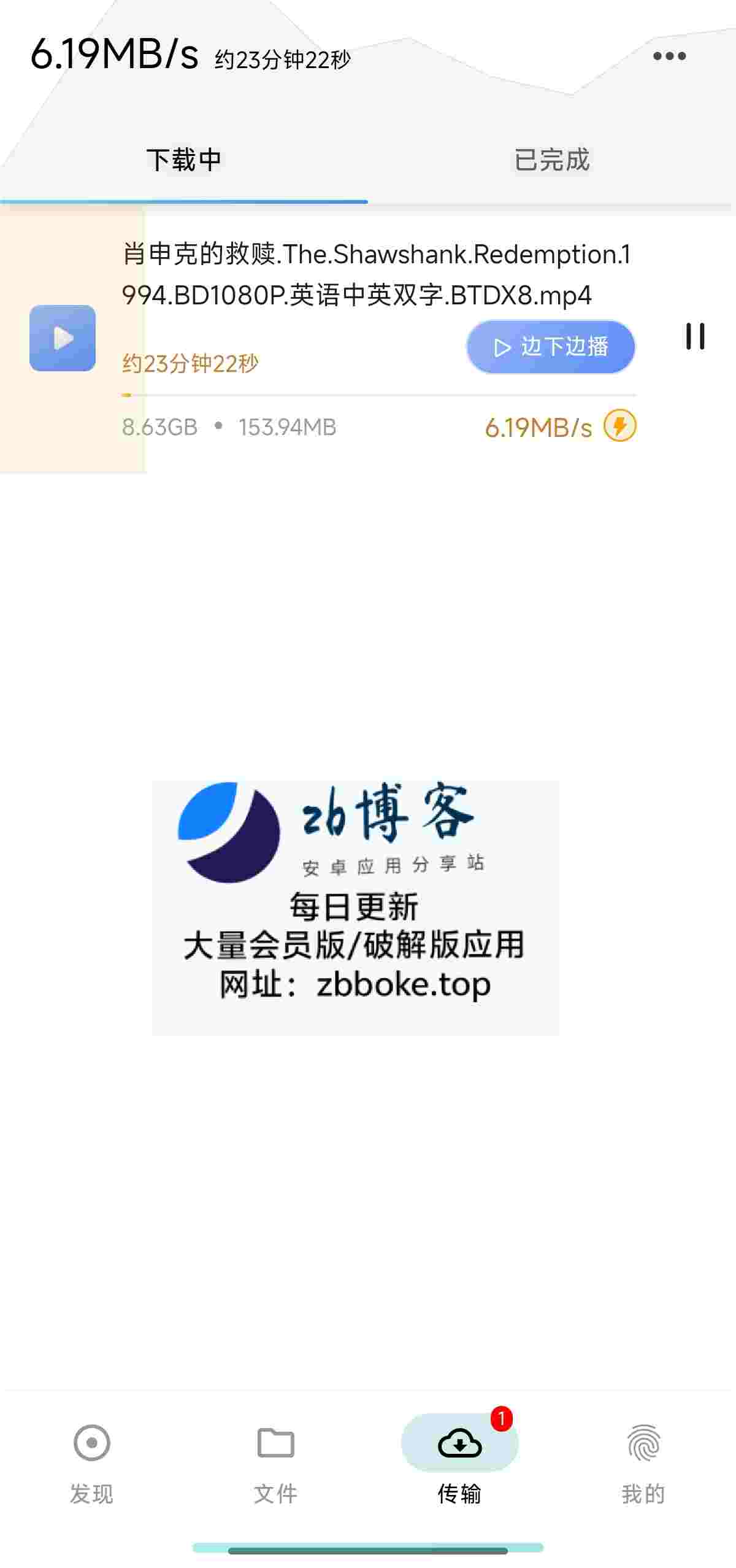Screen dimensions: 736x1568
Task: Open the three-dot overflow menu
Action: [x=669, y=56]
